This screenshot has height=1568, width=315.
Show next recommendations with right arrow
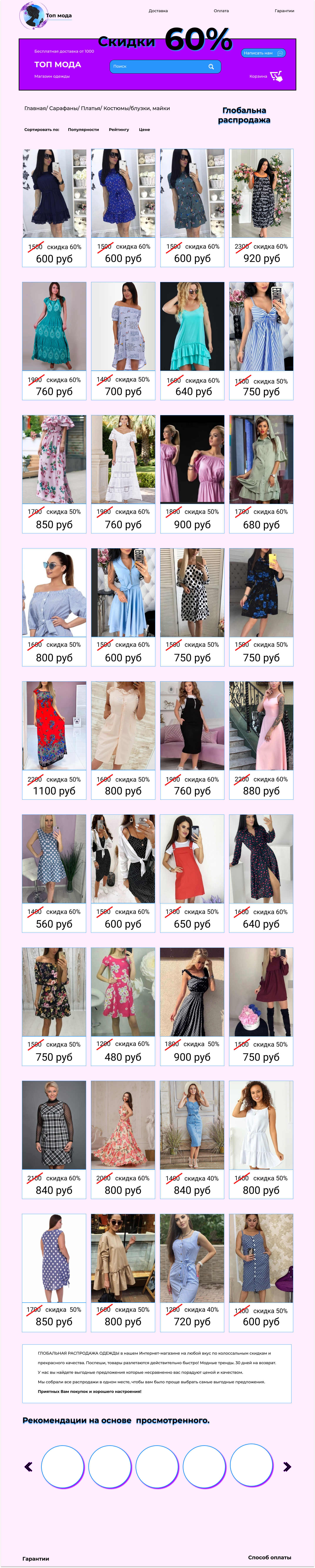point(287,1467)
